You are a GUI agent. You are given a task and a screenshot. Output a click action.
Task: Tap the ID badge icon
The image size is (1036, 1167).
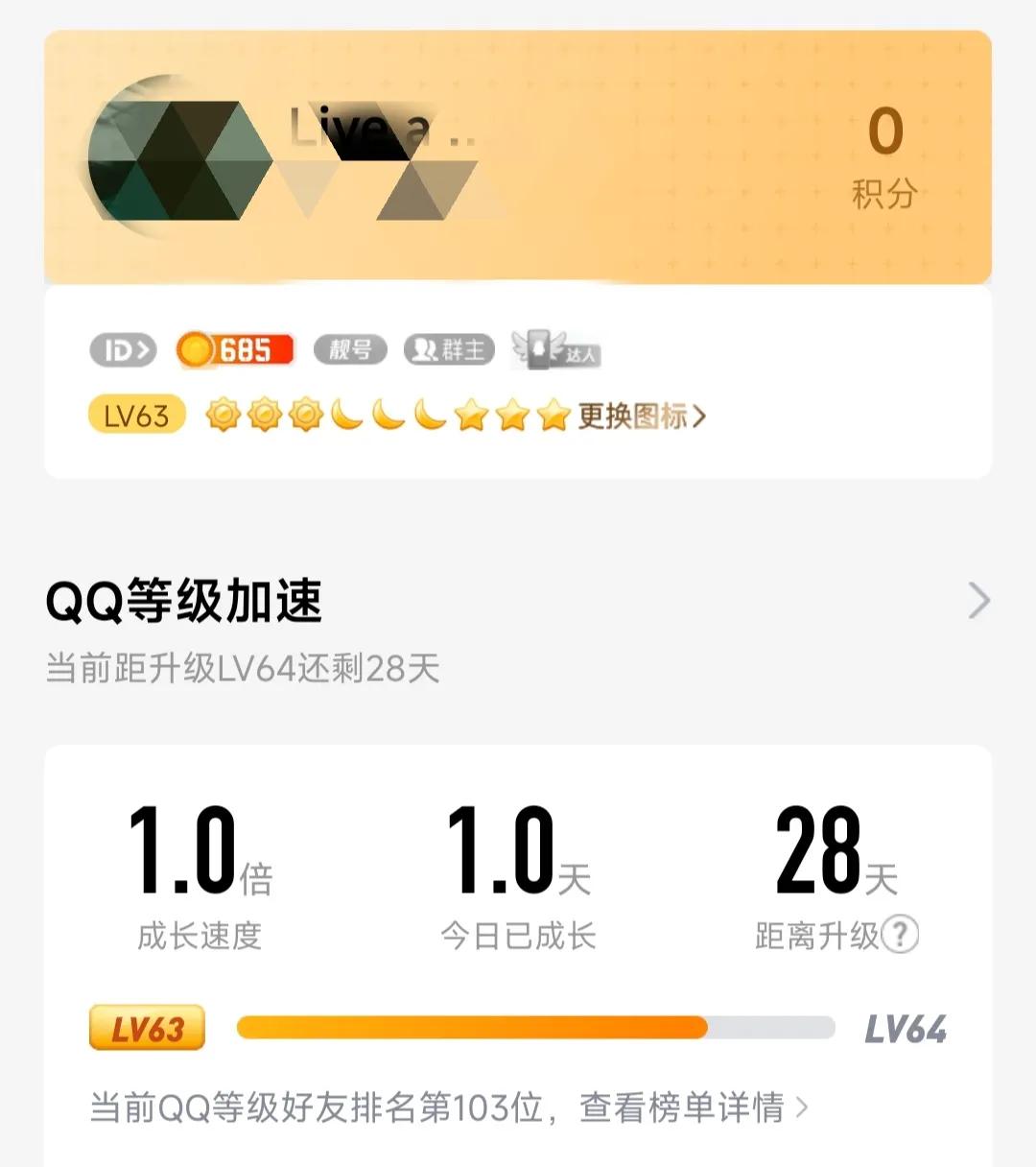coord(123,350)
